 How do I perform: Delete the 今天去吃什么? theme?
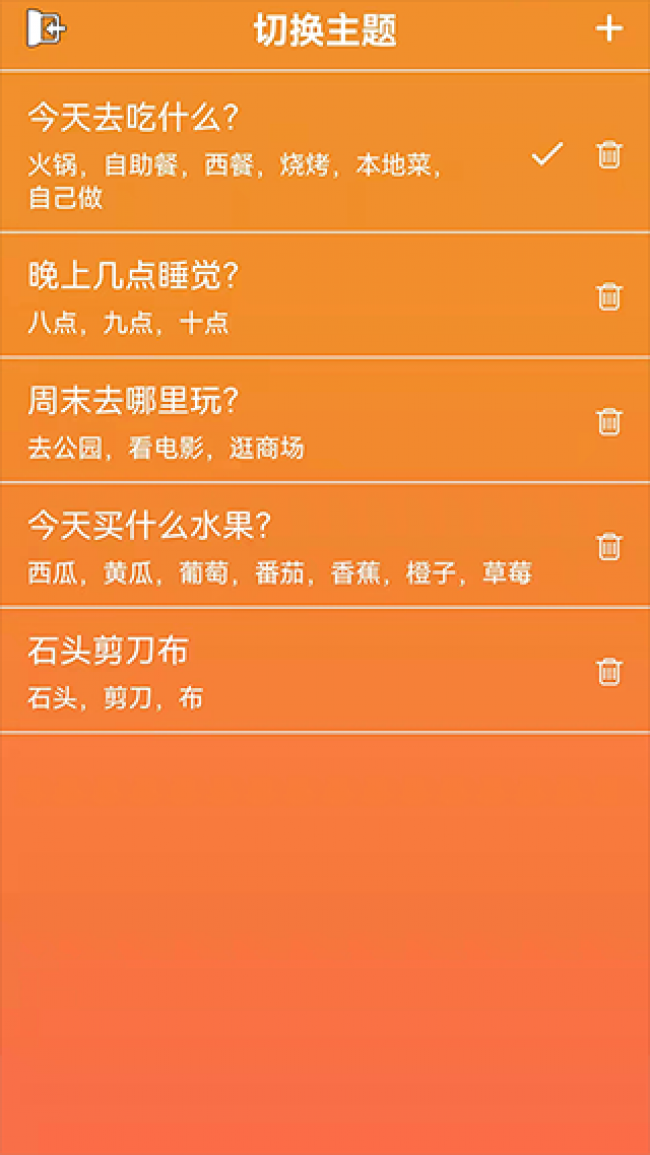(609, 155)
